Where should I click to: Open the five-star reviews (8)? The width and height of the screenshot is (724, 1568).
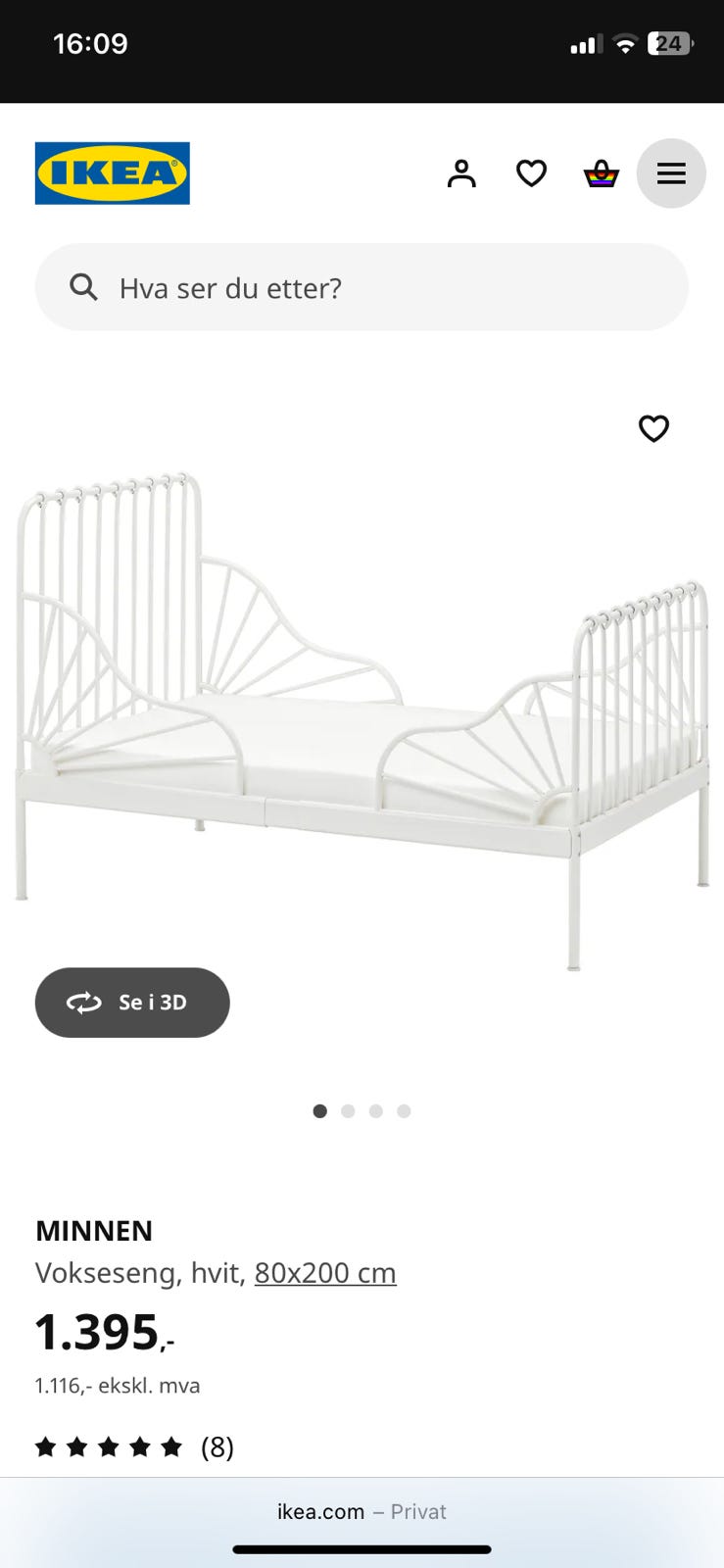tap(134, 1447)
